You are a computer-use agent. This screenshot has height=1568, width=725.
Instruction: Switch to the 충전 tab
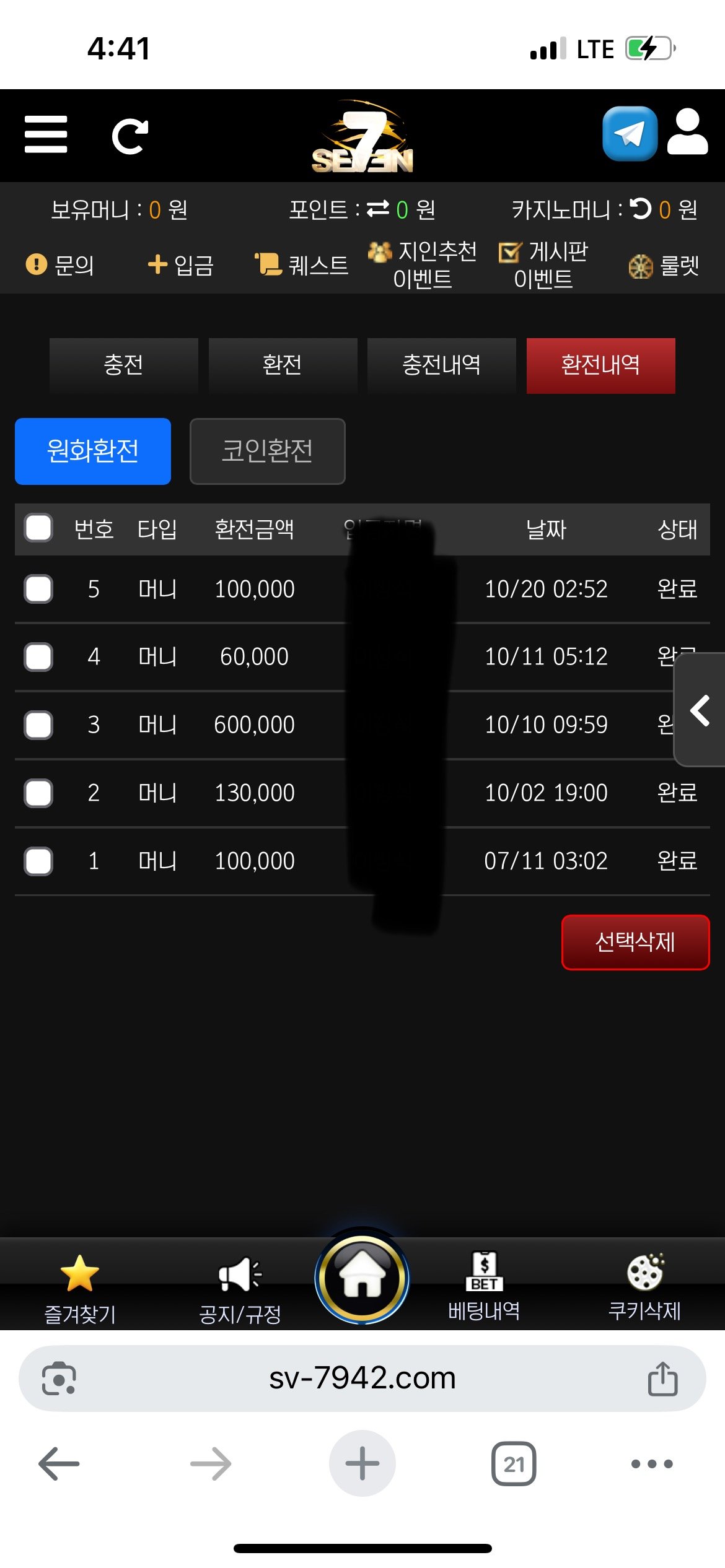coord(124,365)
